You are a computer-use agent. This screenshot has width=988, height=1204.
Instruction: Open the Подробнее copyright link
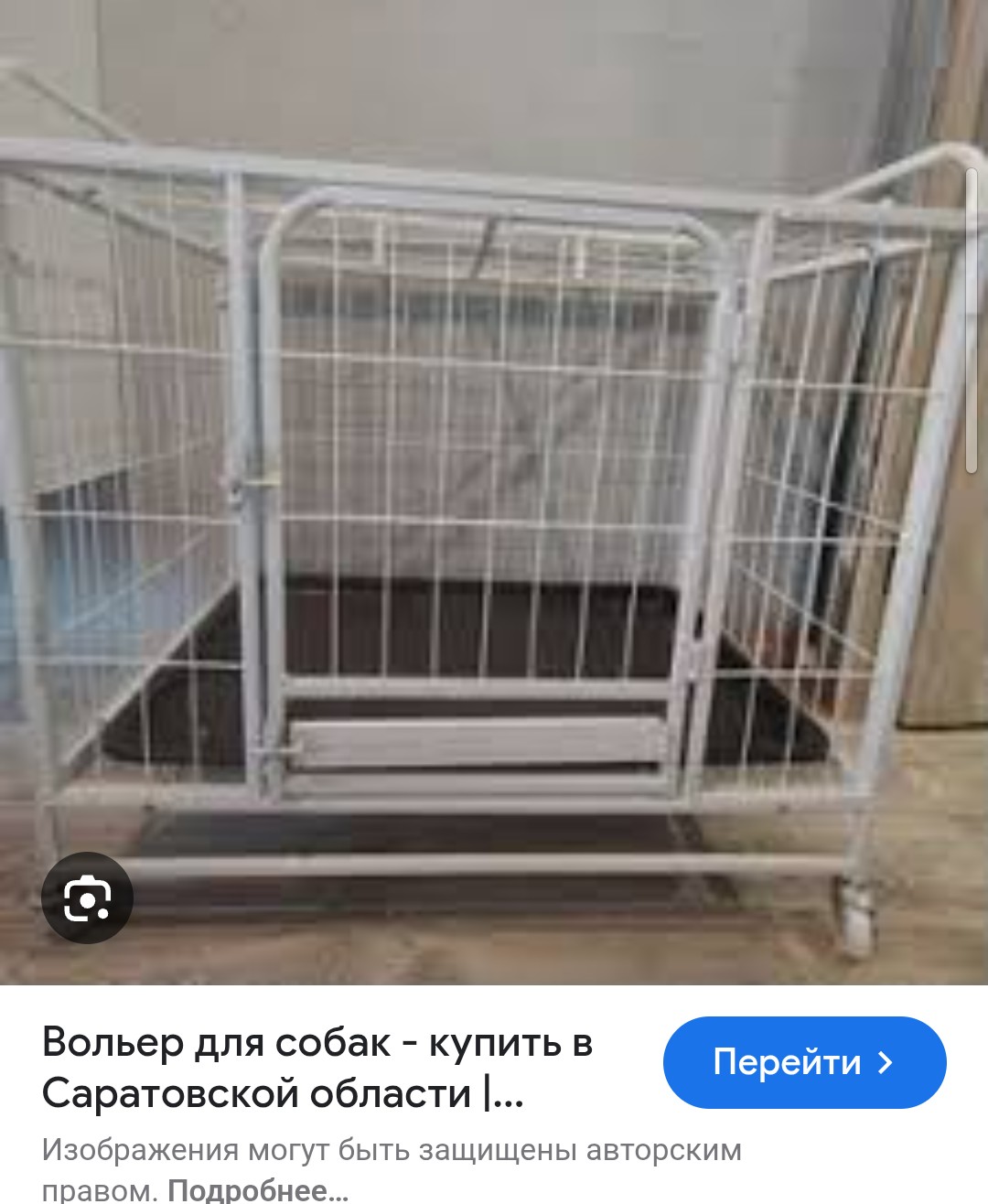coord(257,1189)
